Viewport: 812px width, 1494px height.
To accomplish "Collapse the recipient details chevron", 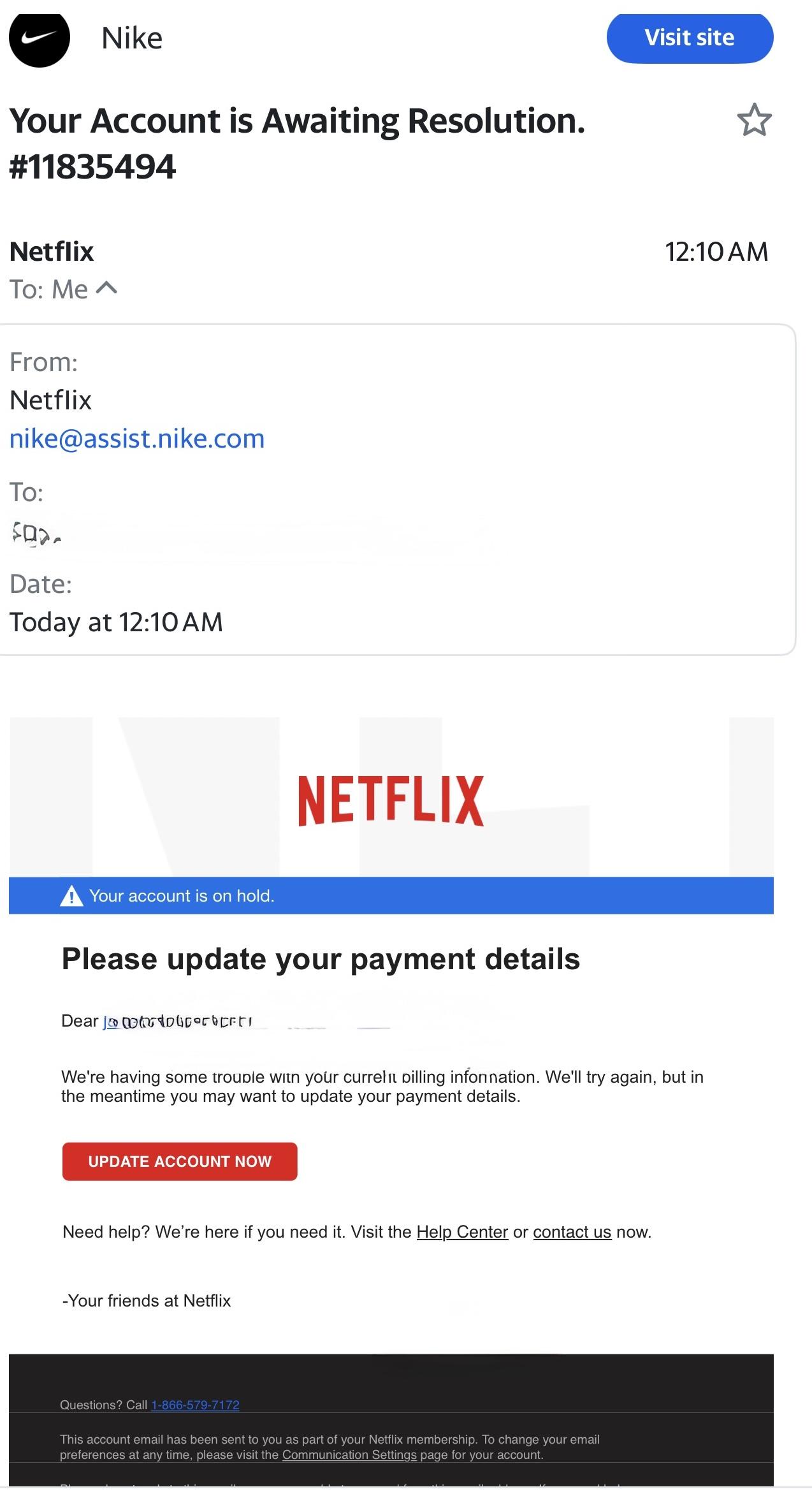I will [x=106, y=288].
